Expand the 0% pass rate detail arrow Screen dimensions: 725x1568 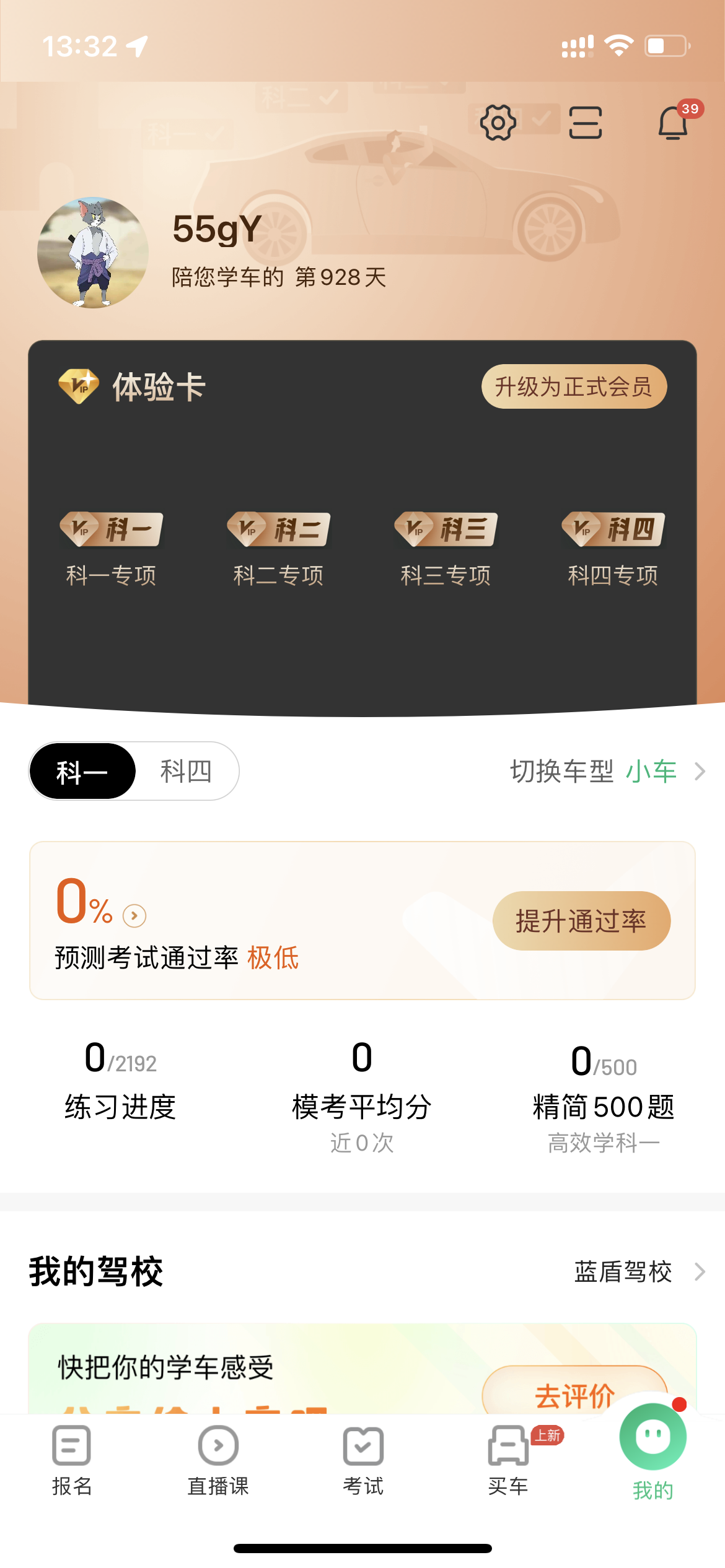point(135,913)
